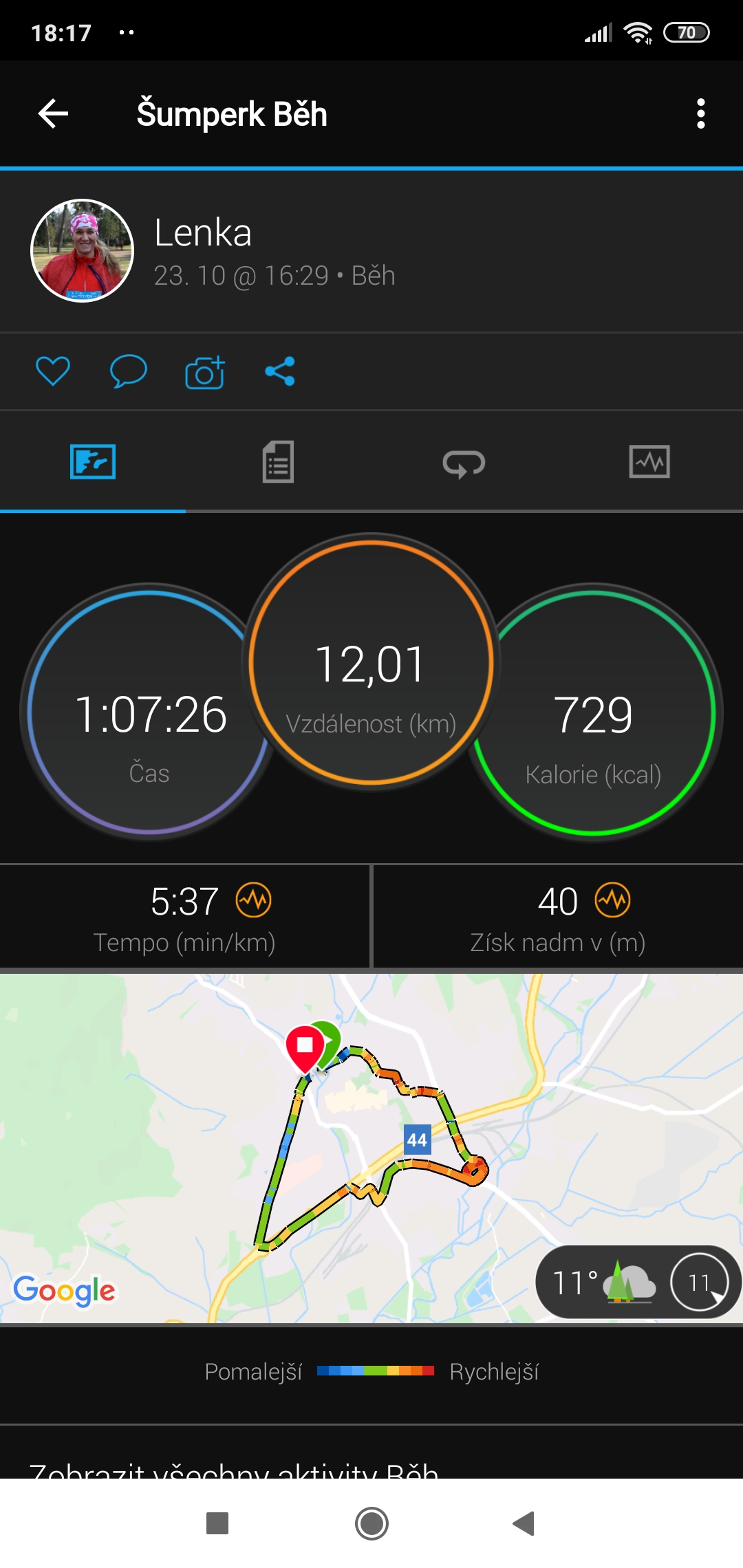Switch to the charts tab
Viewport: 743px width, 1568px height.
[649, 461]
